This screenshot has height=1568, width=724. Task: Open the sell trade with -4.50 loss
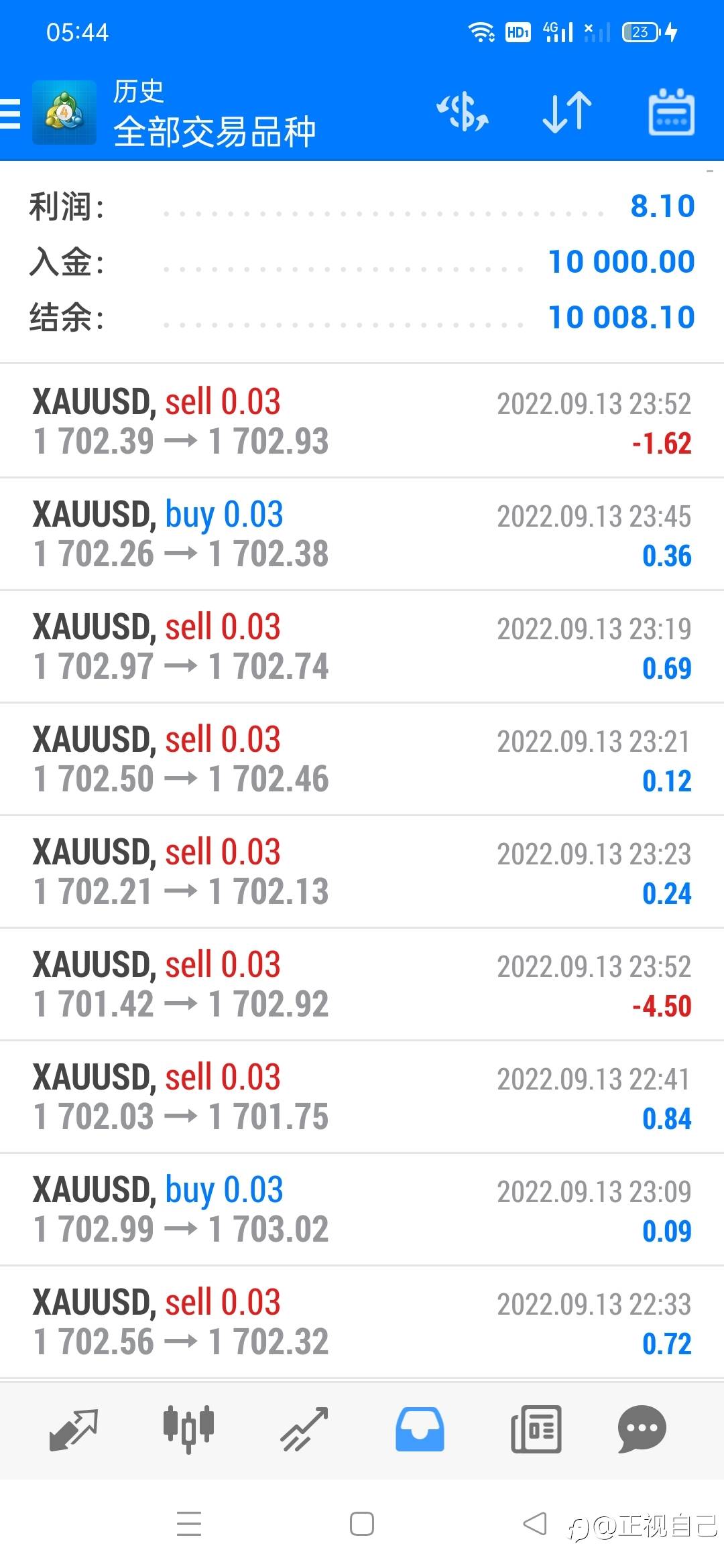pos(362,984)
